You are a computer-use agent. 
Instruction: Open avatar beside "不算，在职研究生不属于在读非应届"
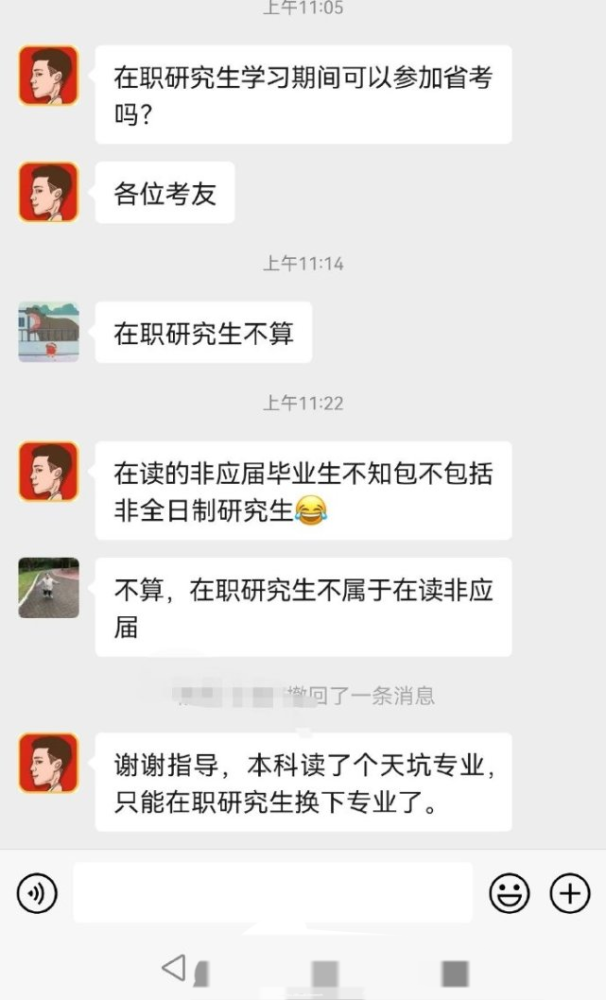(x=48, y=588)
